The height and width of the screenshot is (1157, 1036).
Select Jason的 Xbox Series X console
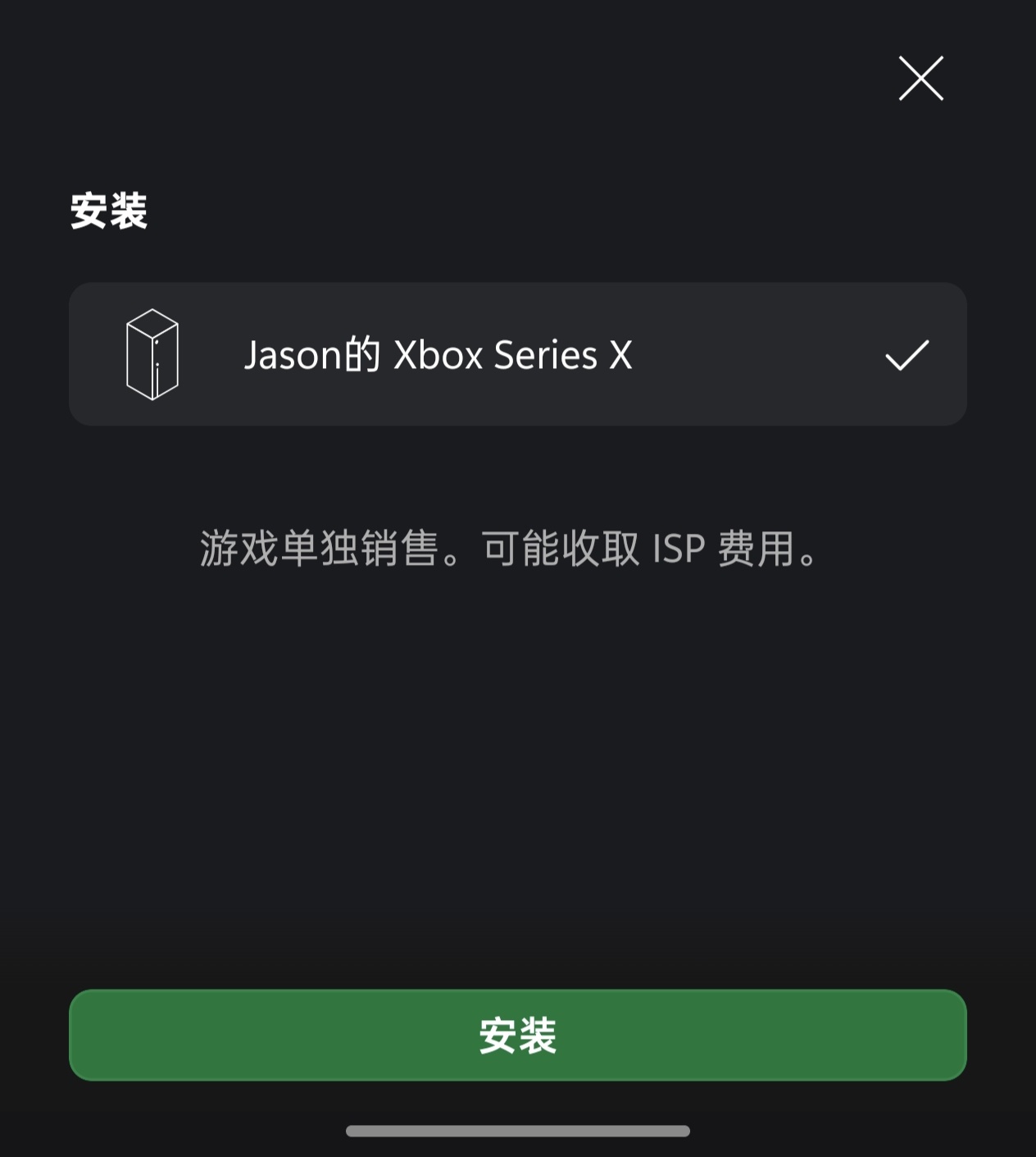517,354
